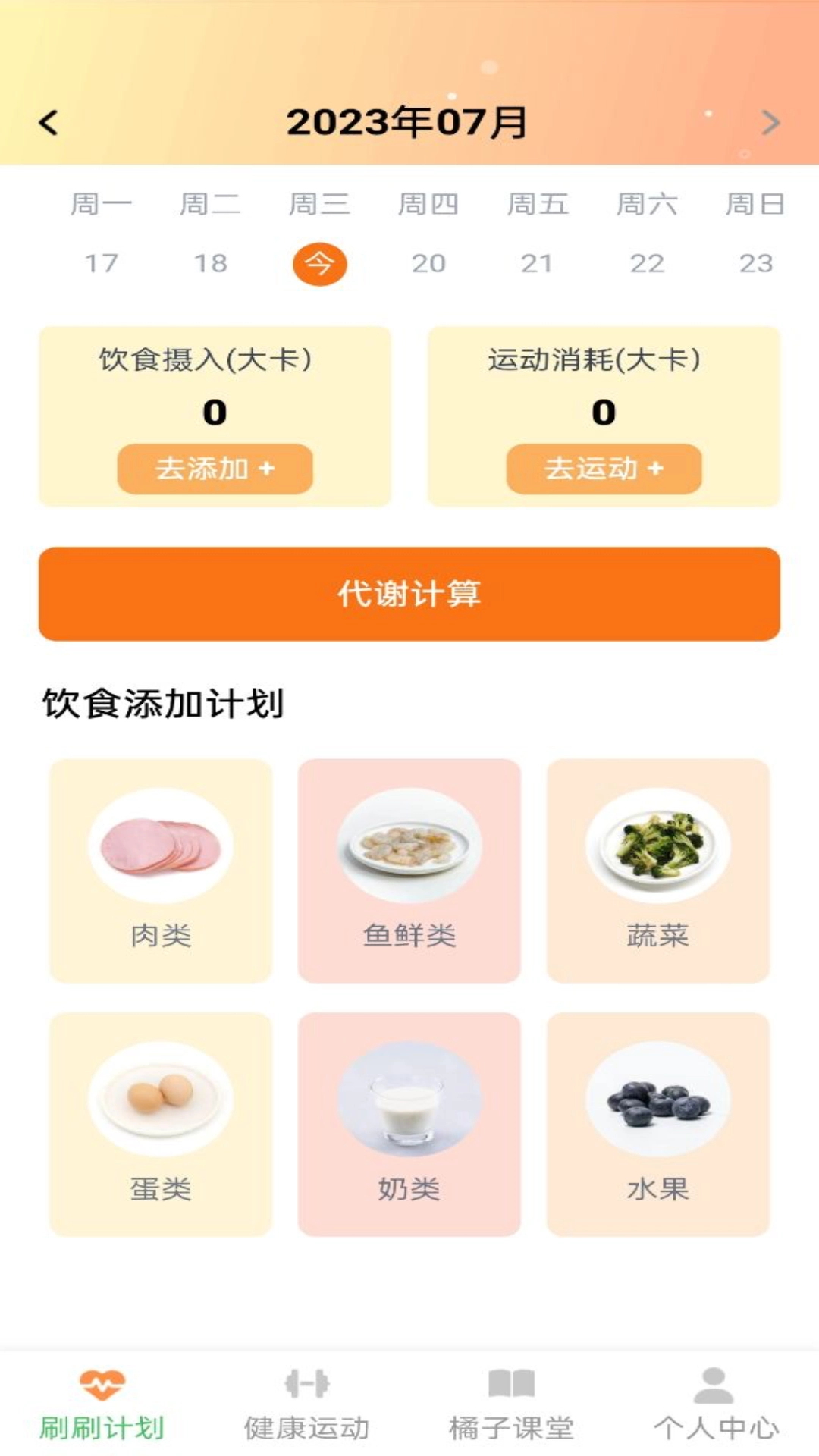Go to previous month with left chevron

coord(49,121)
